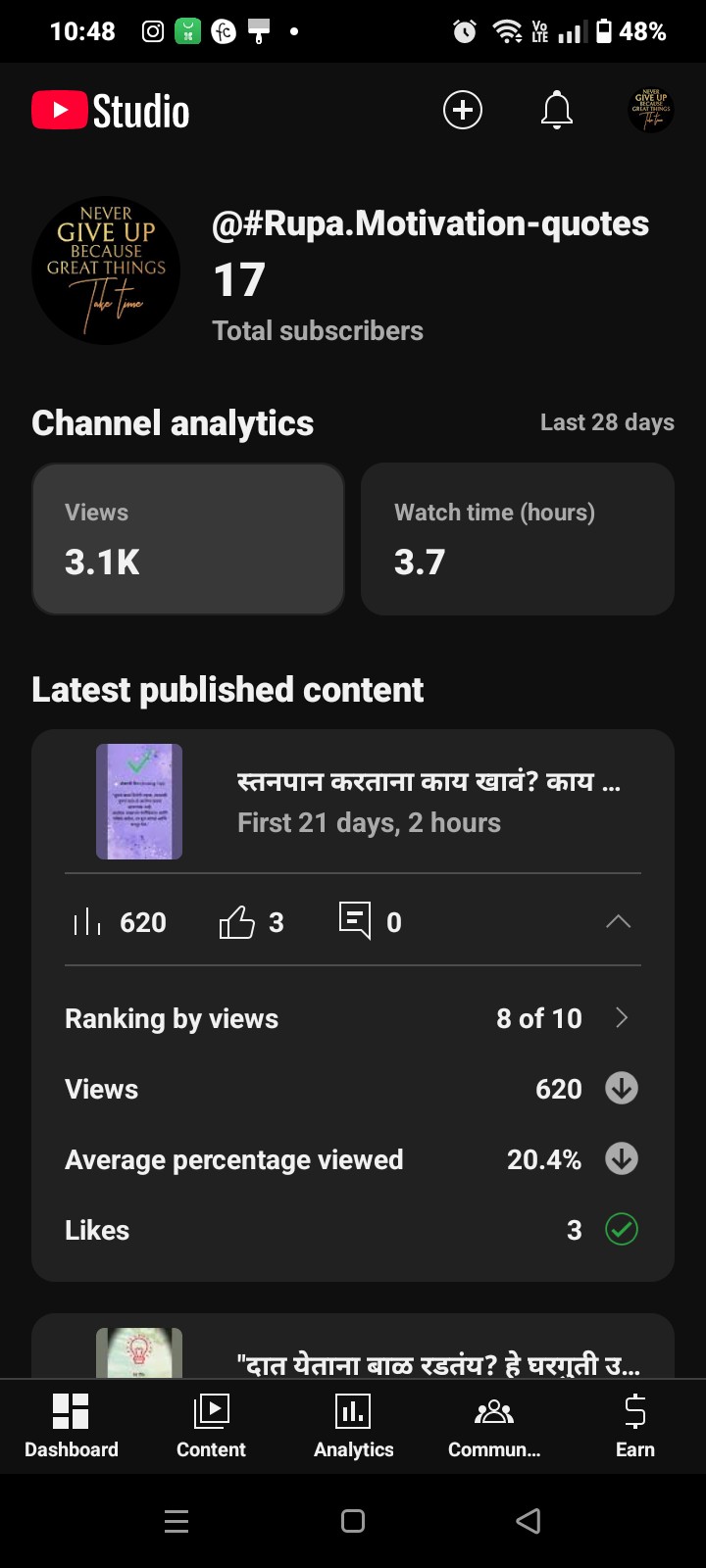Switch to the Community tab
The height and width of the screenshot is (1568, 706).
[494, 1426]
